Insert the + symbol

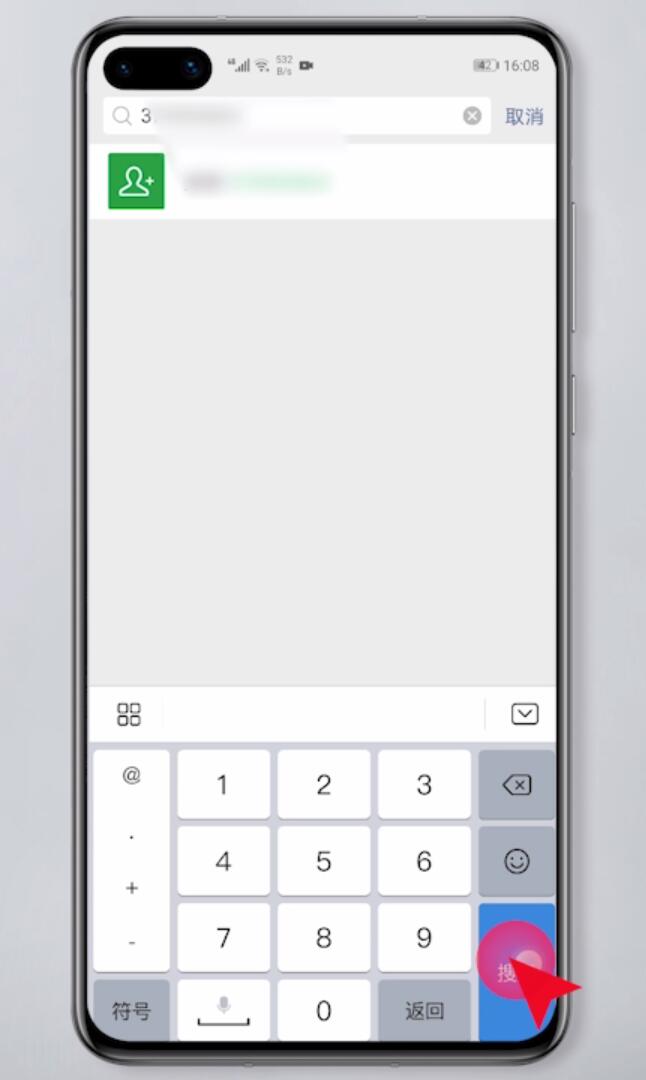[x=132, y=888]
